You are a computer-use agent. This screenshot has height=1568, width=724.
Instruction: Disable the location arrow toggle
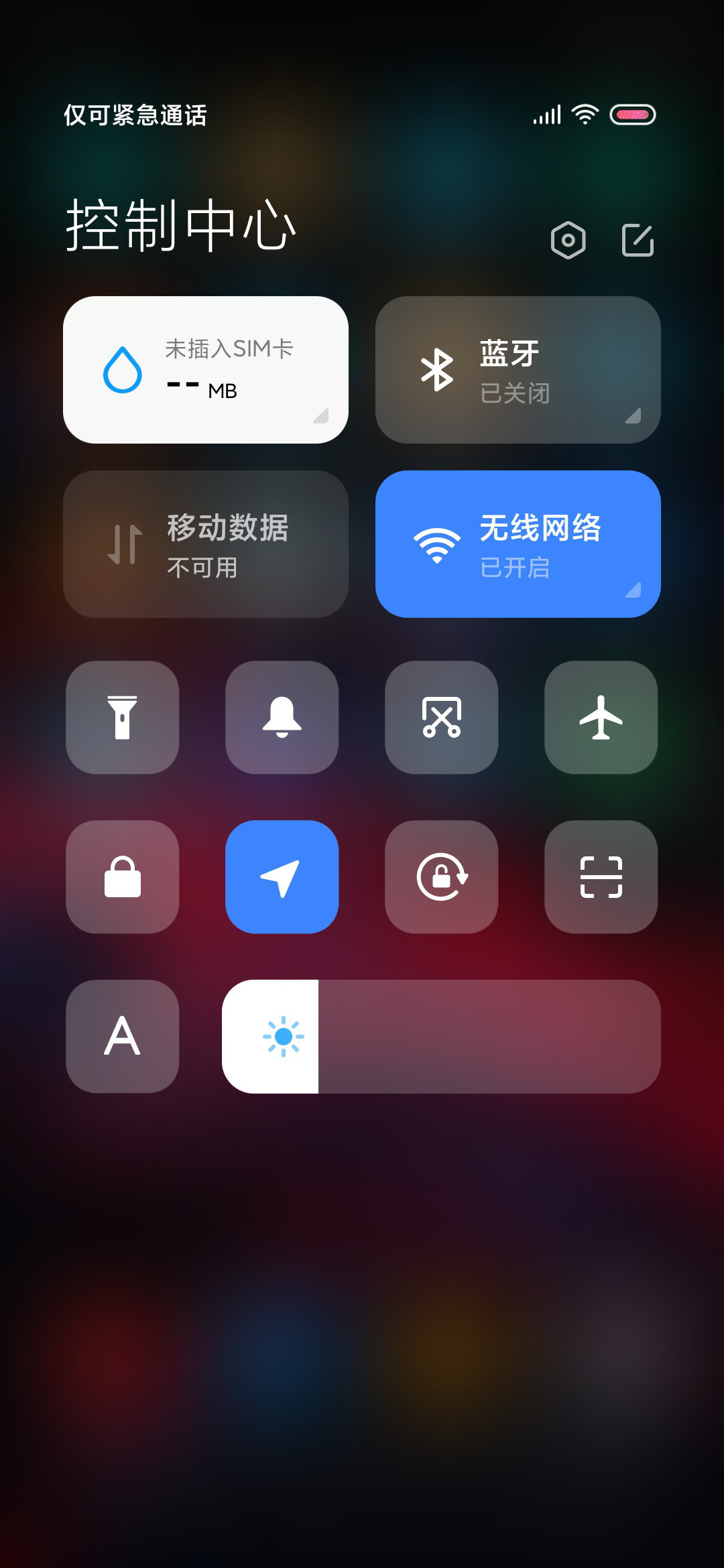point(282,877)
